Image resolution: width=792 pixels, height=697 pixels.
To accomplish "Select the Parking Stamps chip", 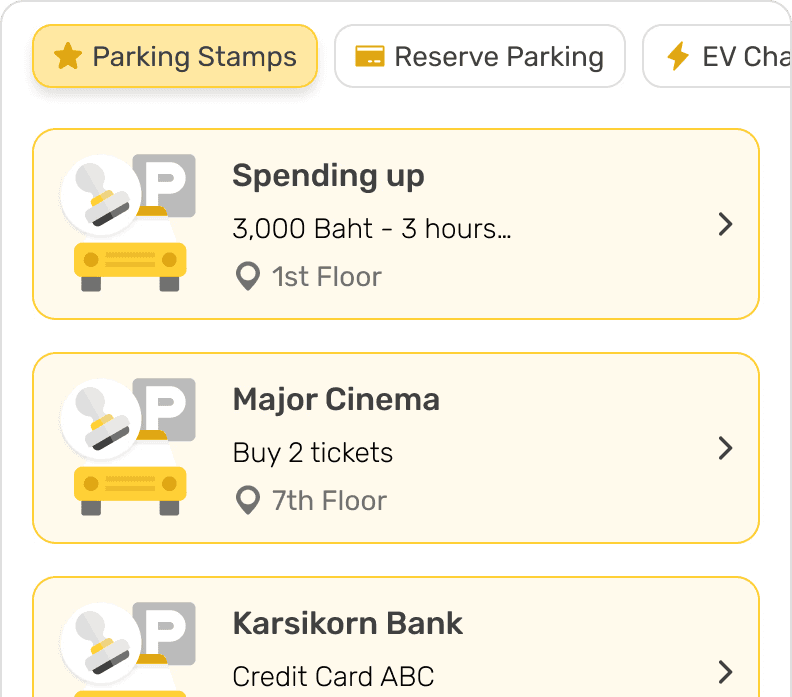I will coord(175,56).
